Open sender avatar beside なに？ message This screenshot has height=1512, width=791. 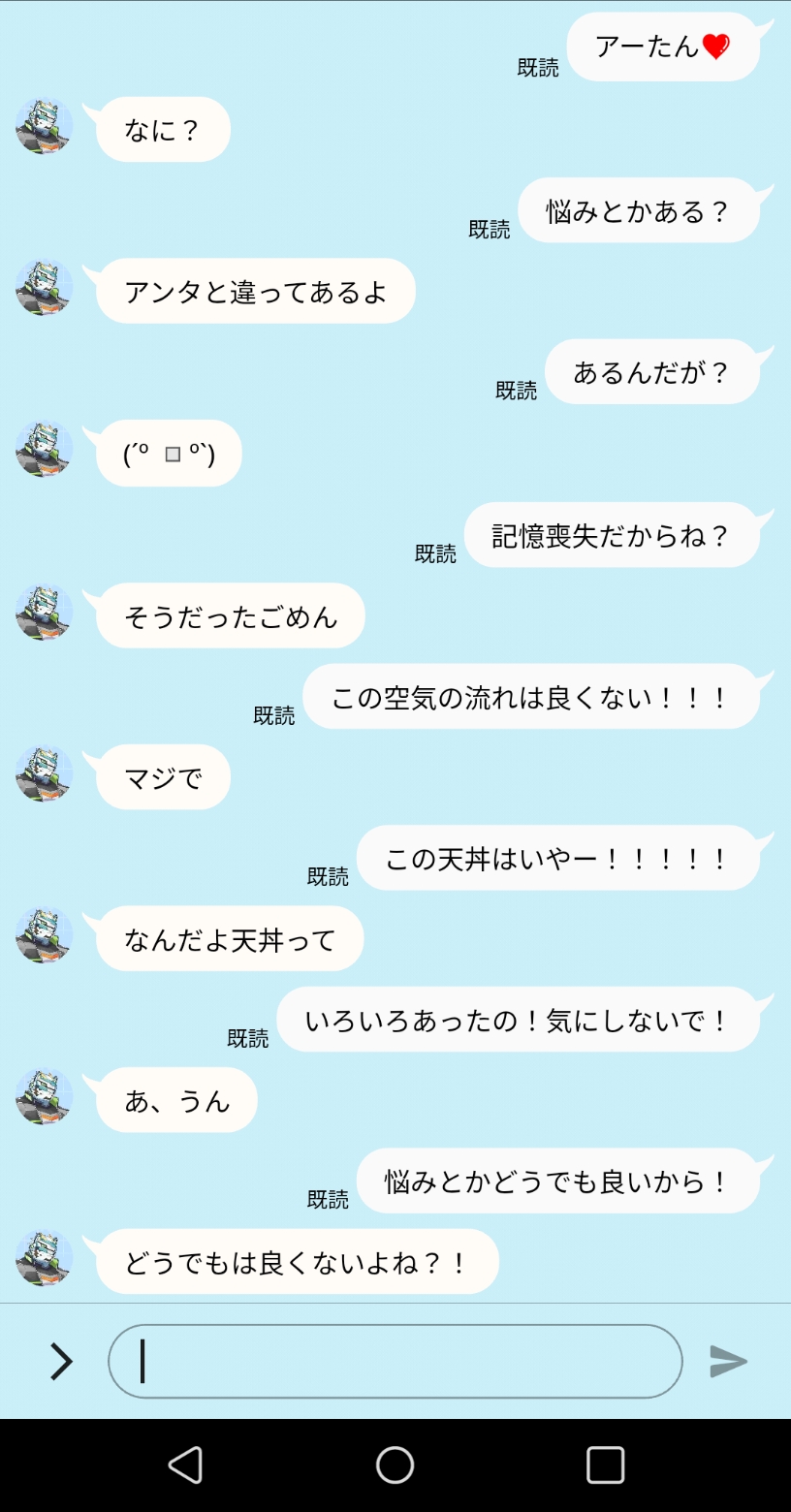pos(45,127)
